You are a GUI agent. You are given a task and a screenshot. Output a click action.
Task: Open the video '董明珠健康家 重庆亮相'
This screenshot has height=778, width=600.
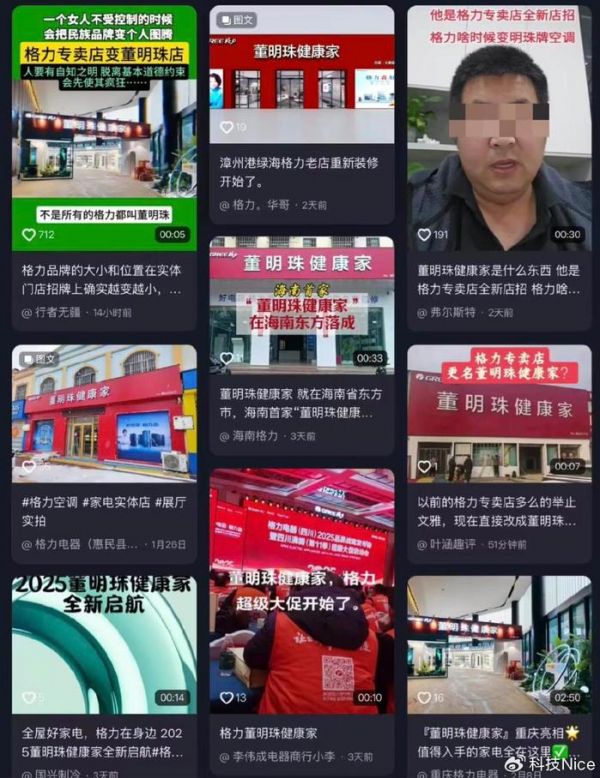(x=499, y=640)
